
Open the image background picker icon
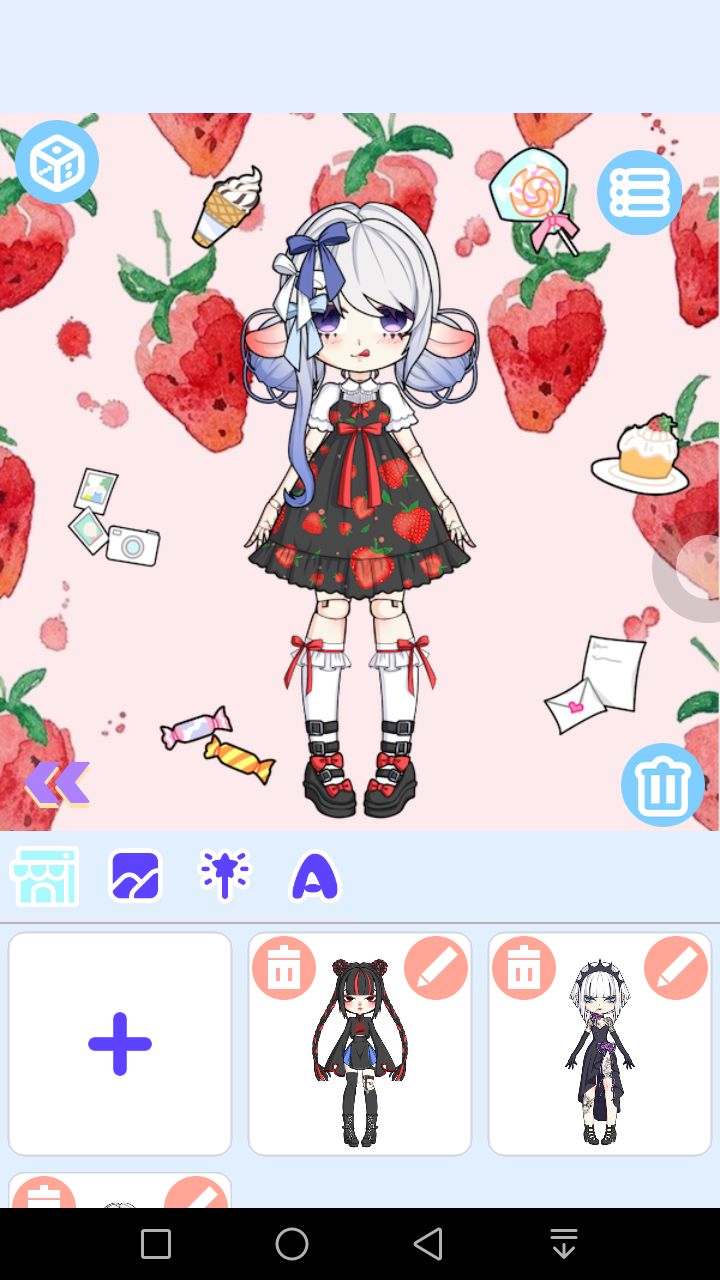click(x=134, y=876)
